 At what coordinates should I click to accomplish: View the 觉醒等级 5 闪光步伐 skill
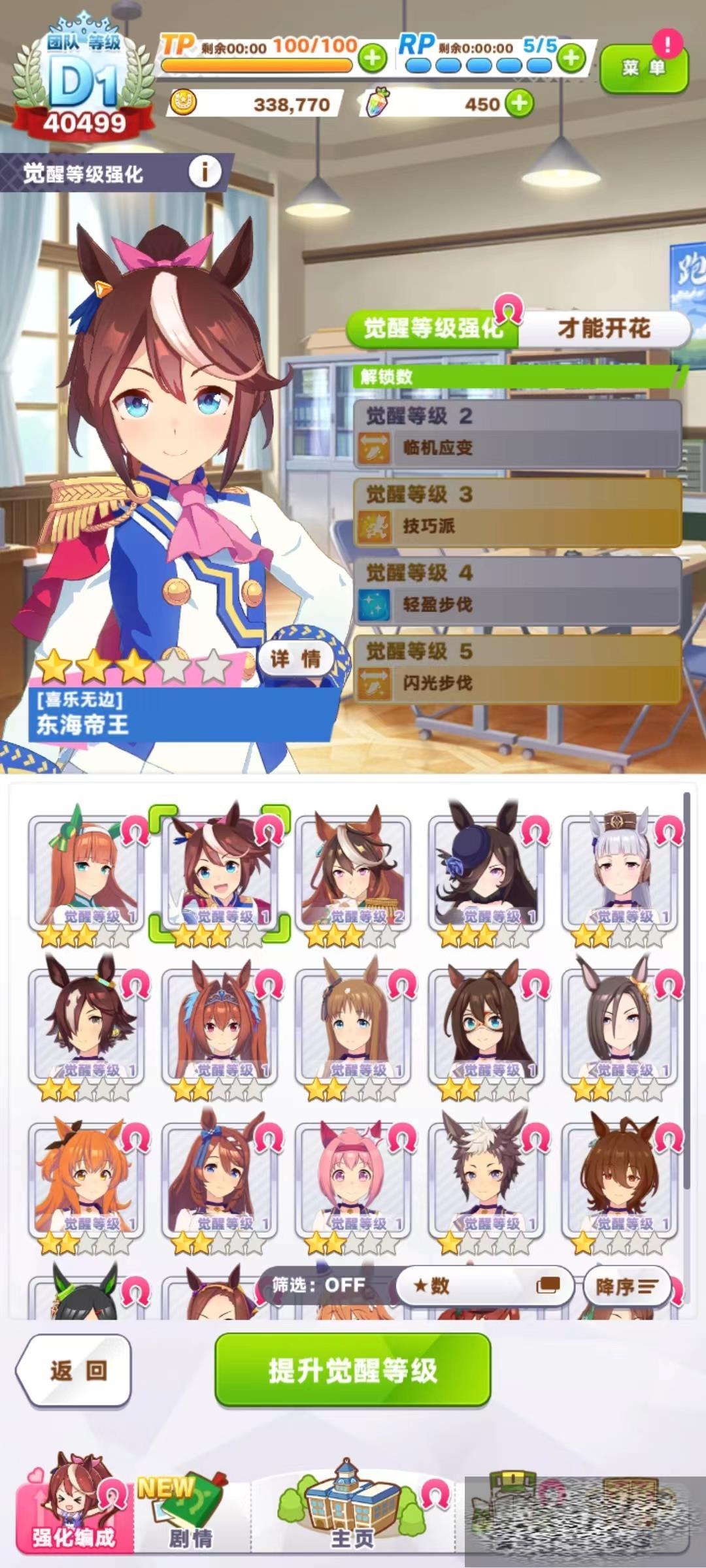tap(518, 670)
